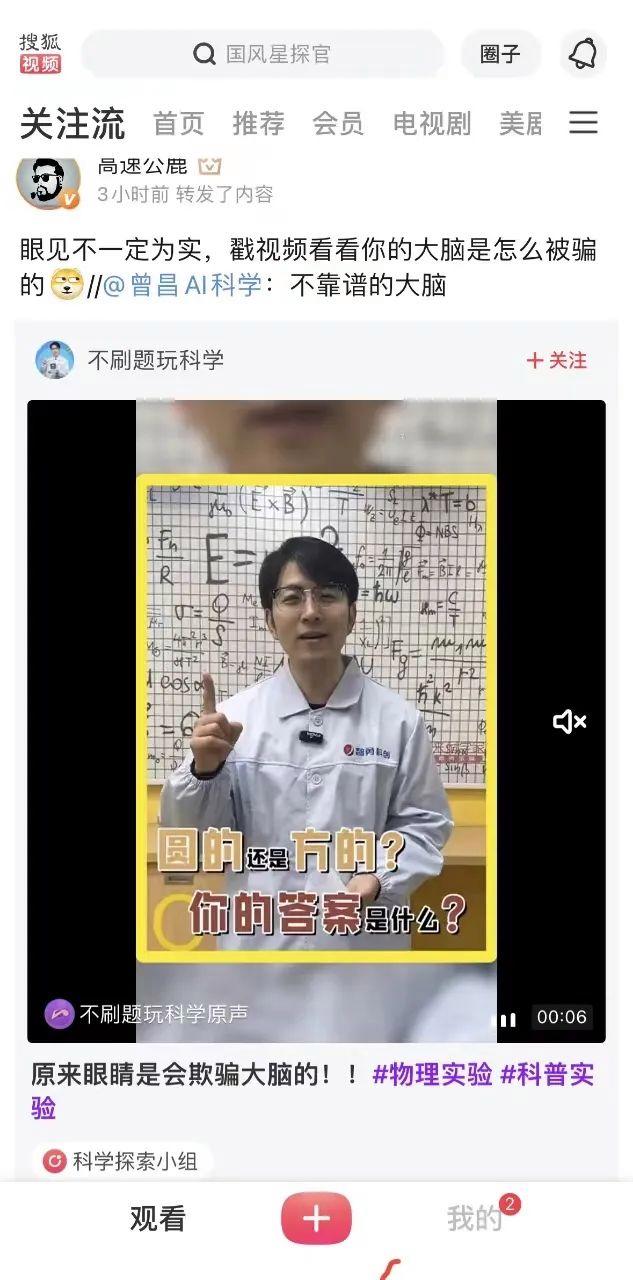Switch to the 会员 tab
633x1280 pixels.
338,123
